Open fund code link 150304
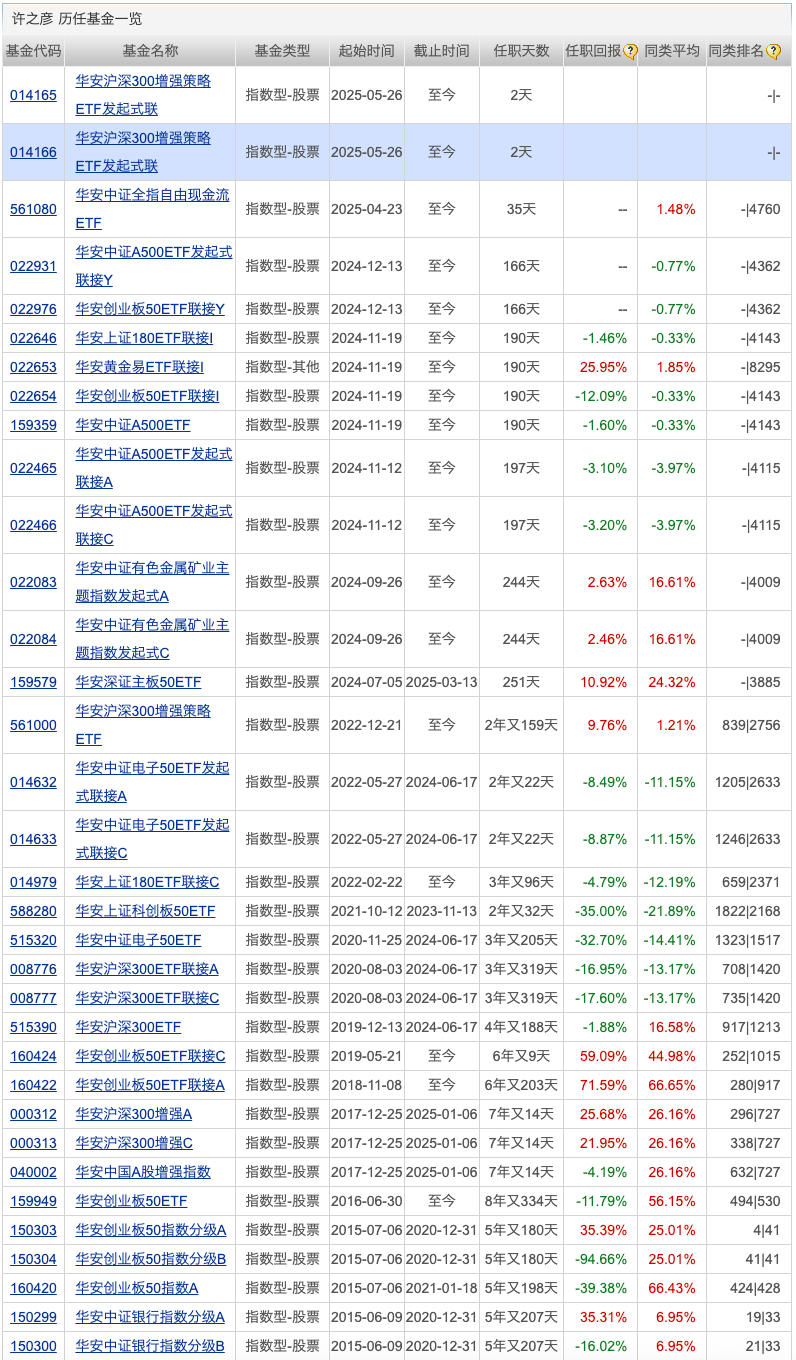This screenshot has height=1360, width=796. click(33, 1259)
